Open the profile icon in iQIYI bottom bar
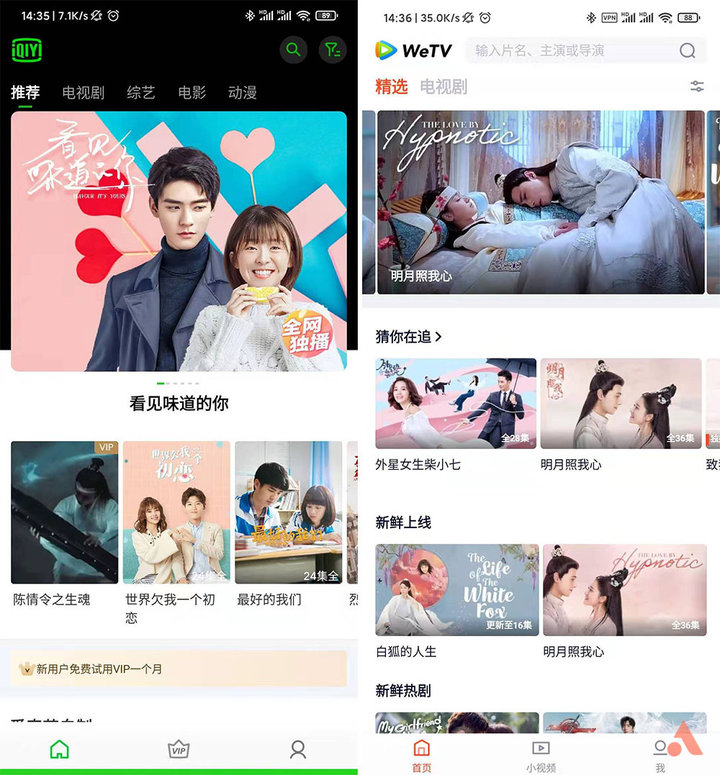 pyautogui.click(x=295, y=749)
